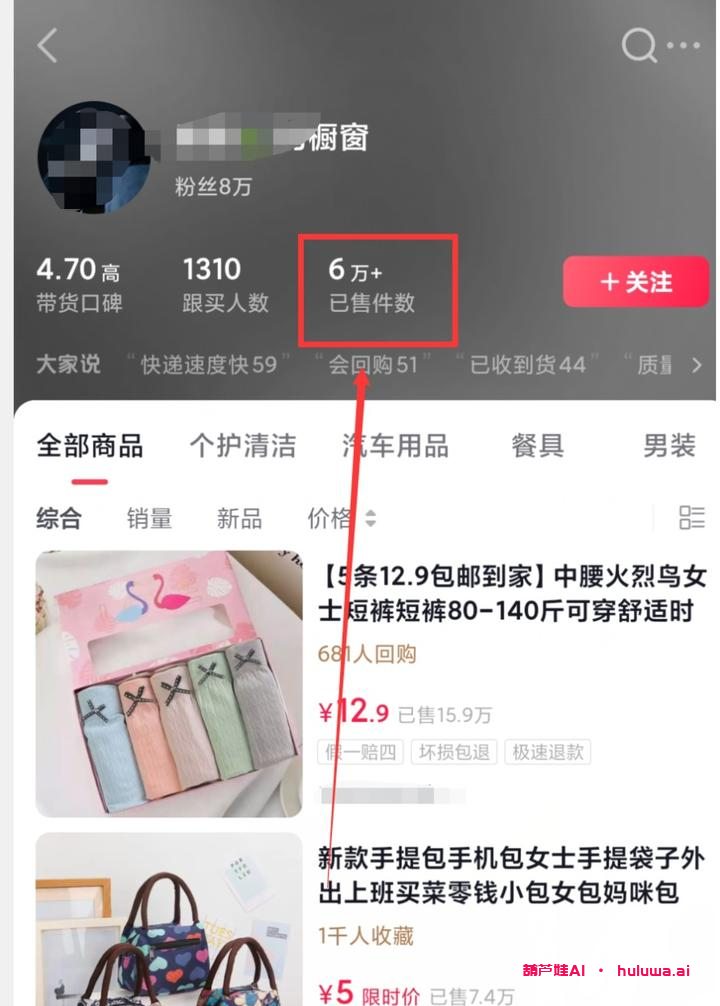This screenshot has width=720, height=1006.
Task: Open the search magnifier icon
Action: click(x=638, y=45)
